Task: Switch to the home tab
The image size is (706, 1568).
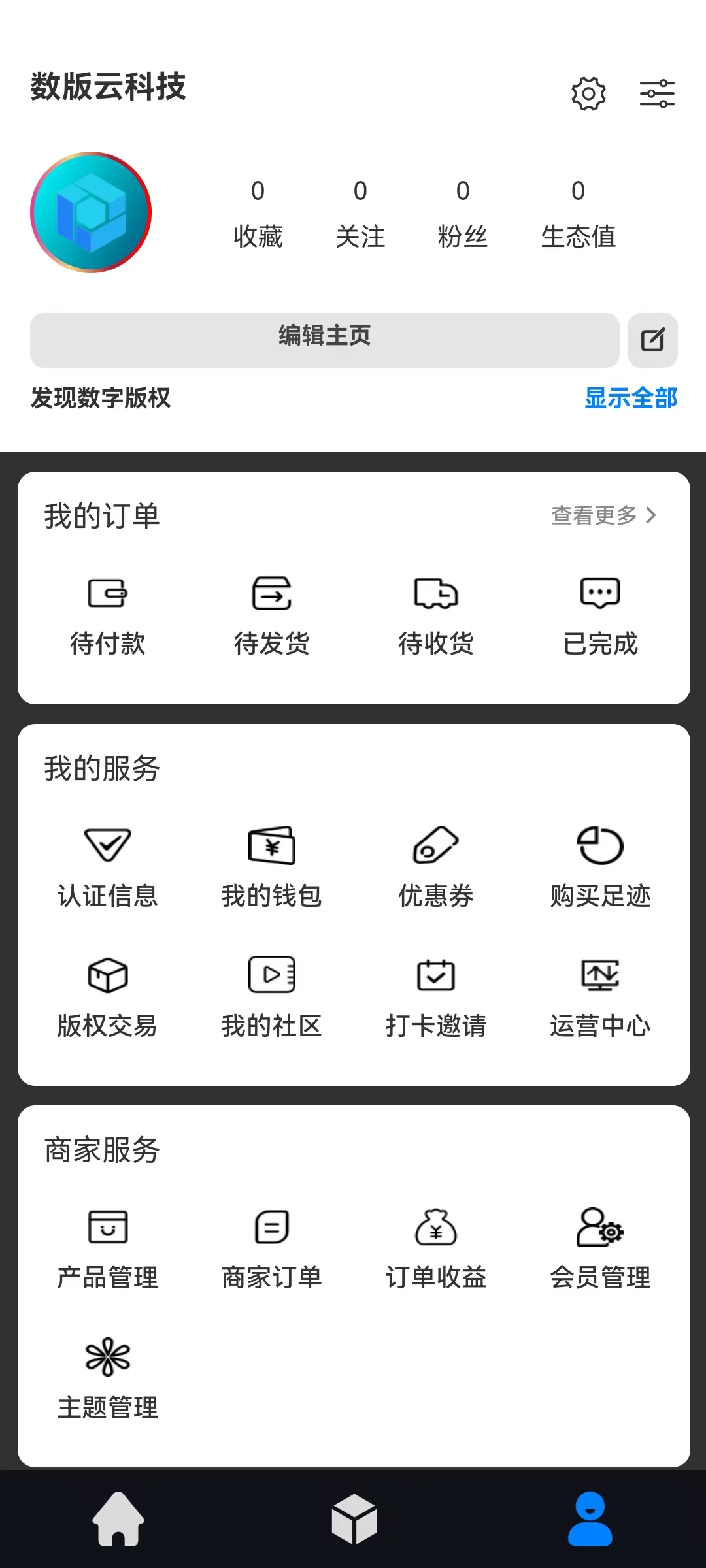Action: click(x=118, y=1519)
